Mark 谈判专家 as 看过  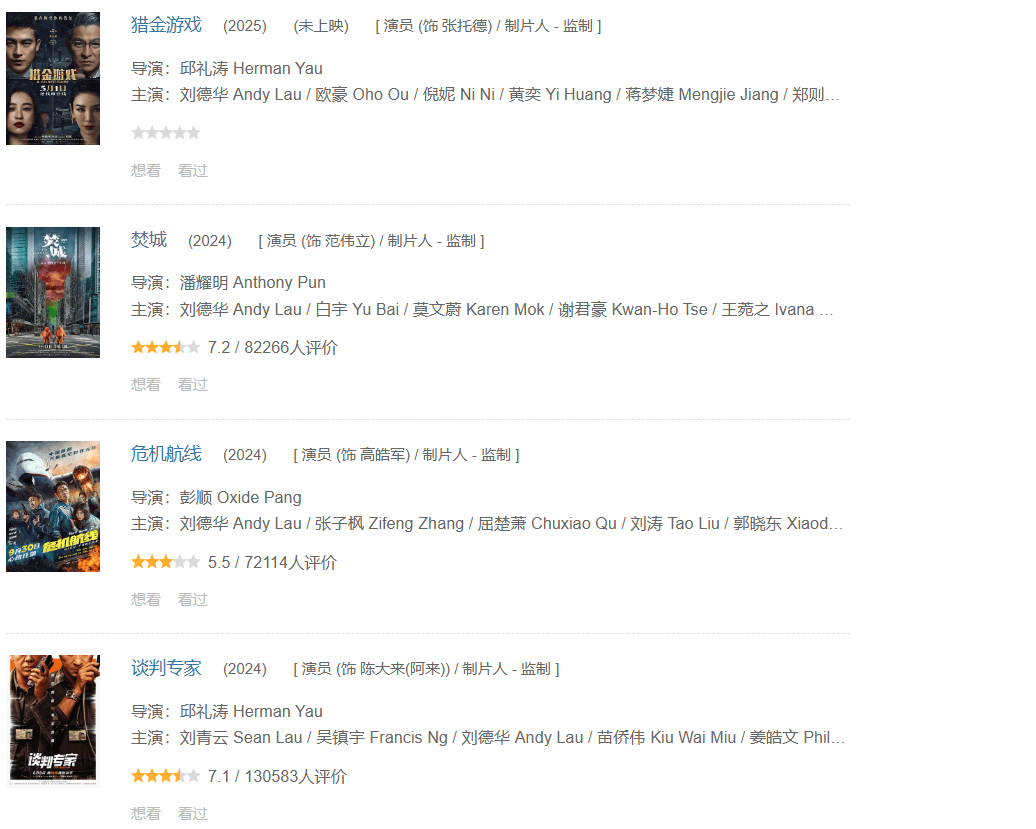pos(193,814)
